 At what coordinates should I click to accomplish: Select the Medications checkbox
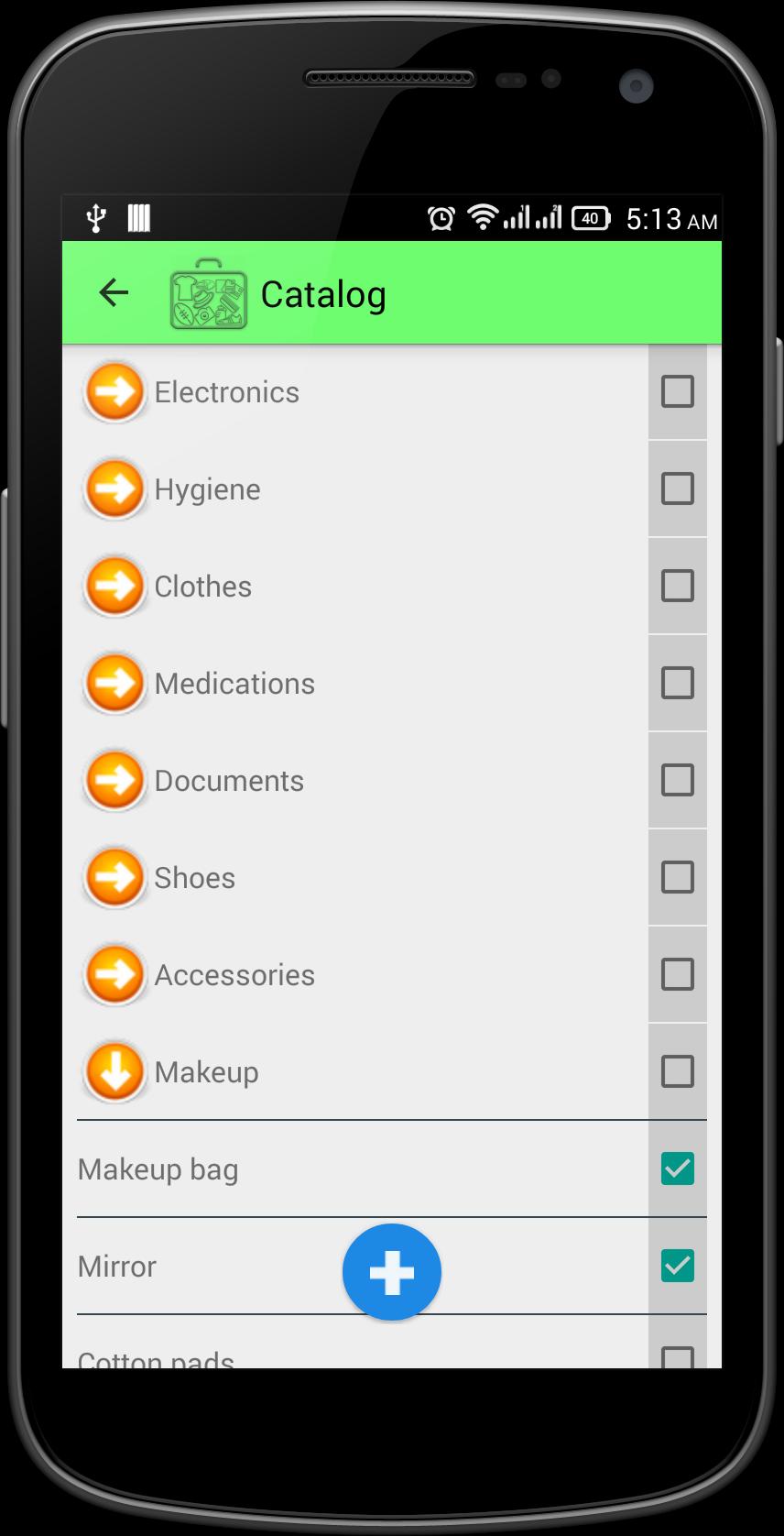click(x=677, y=684)
